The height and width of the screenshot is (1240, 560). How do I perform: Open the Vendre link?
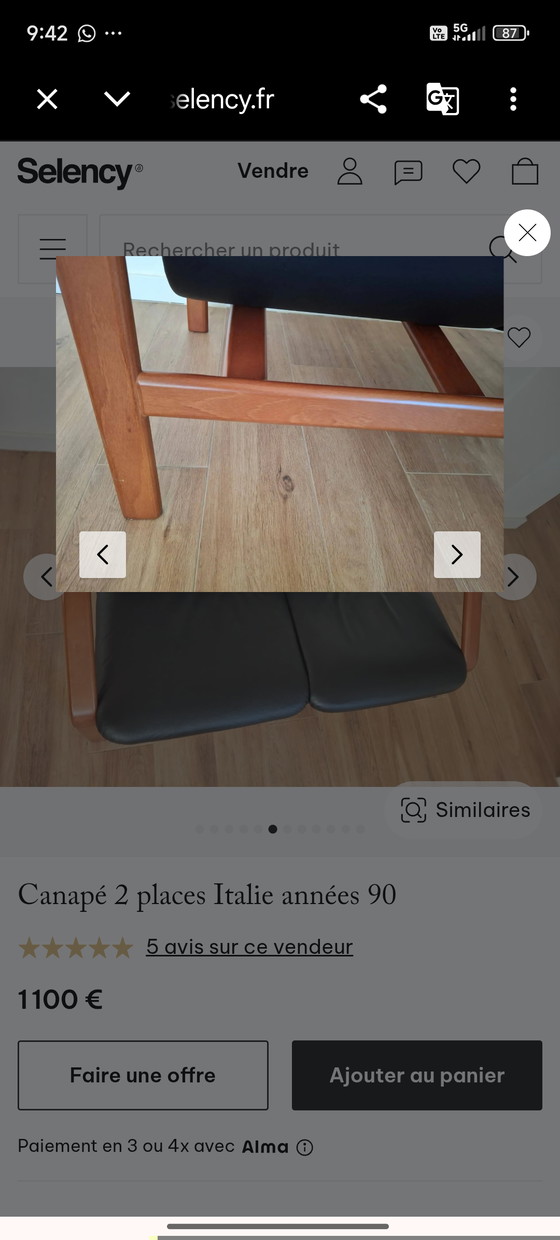273,171
